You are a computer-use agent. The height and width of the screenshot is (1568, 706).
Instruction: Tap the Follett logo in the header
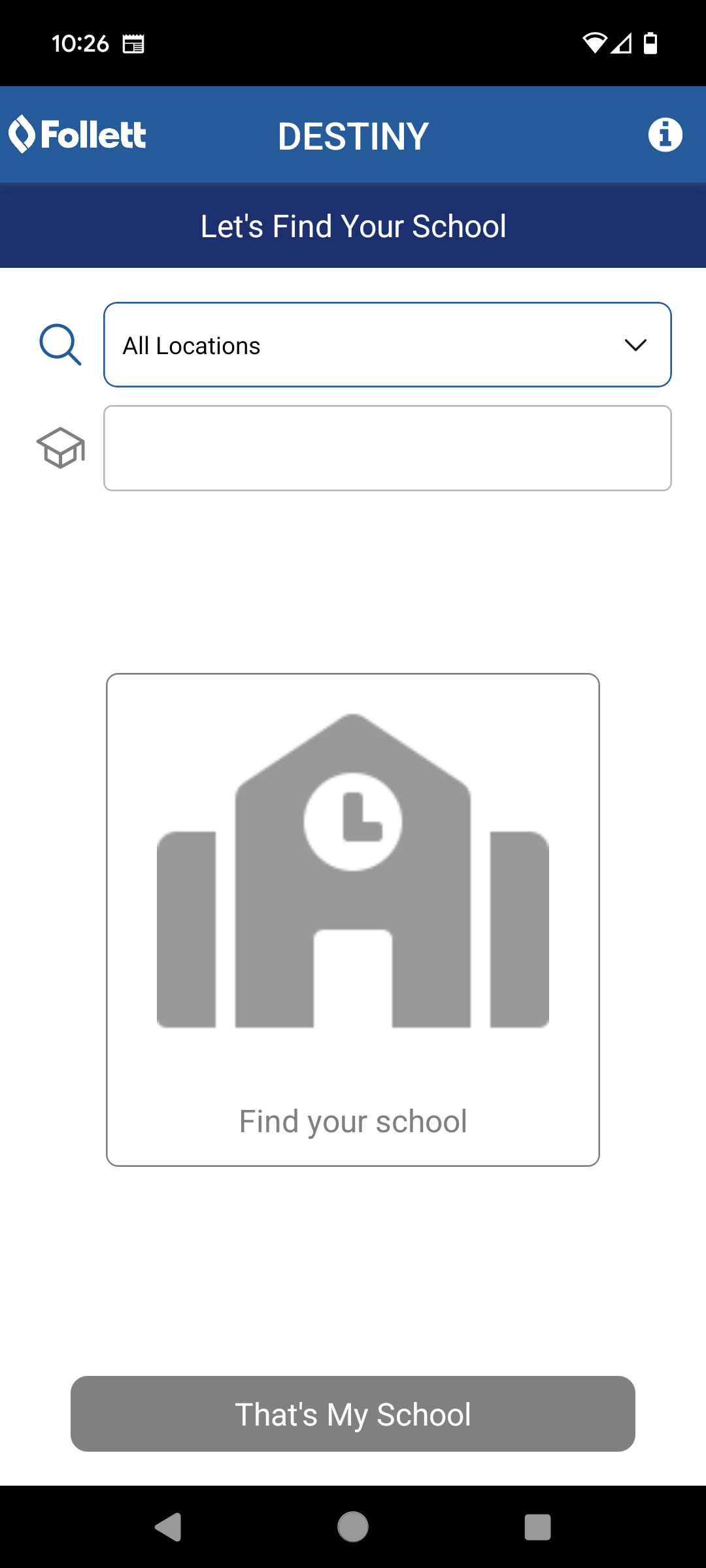tap(77, 134)
